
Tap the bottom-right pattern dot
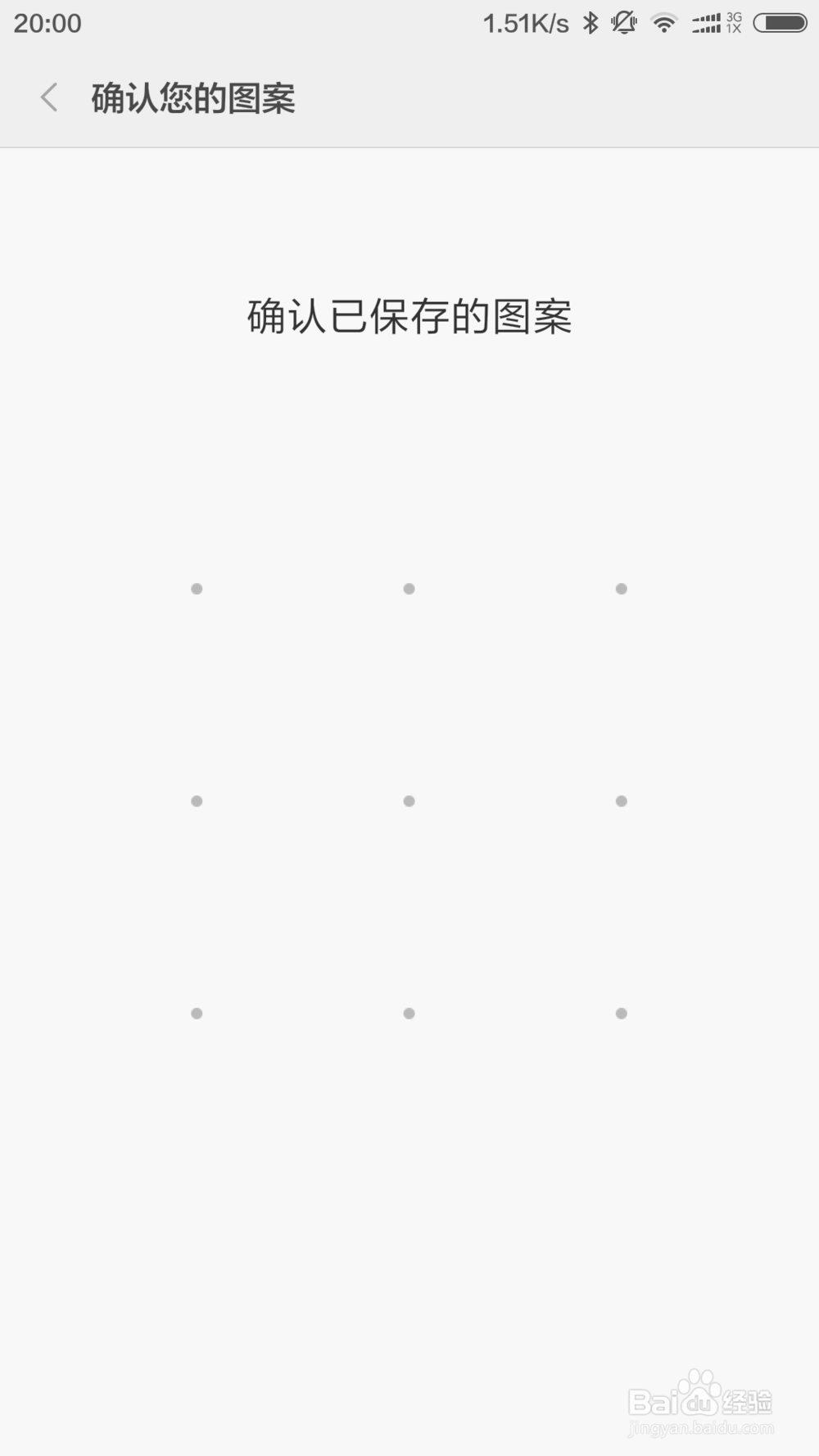tap(622, 1013)
